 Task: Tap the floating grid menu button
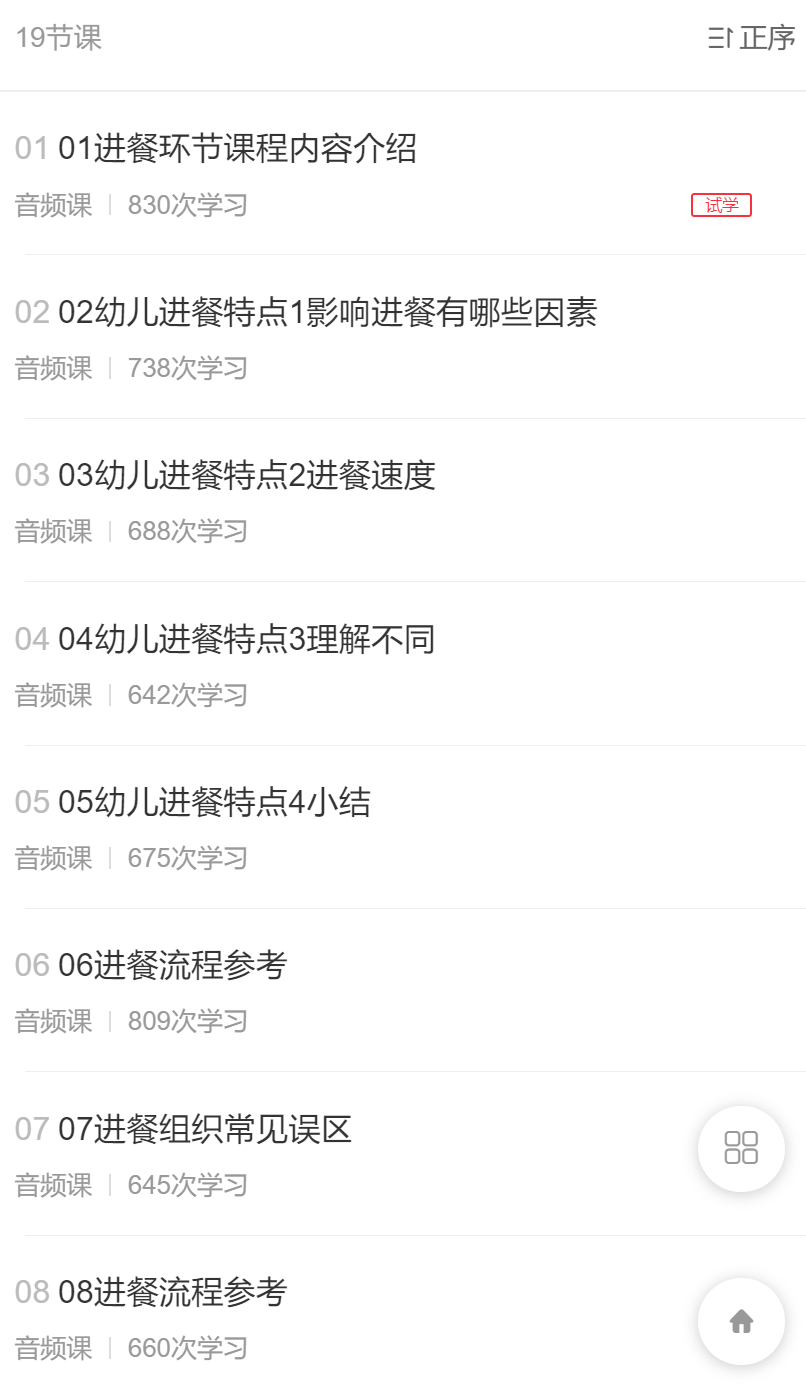click(741, 1148)
